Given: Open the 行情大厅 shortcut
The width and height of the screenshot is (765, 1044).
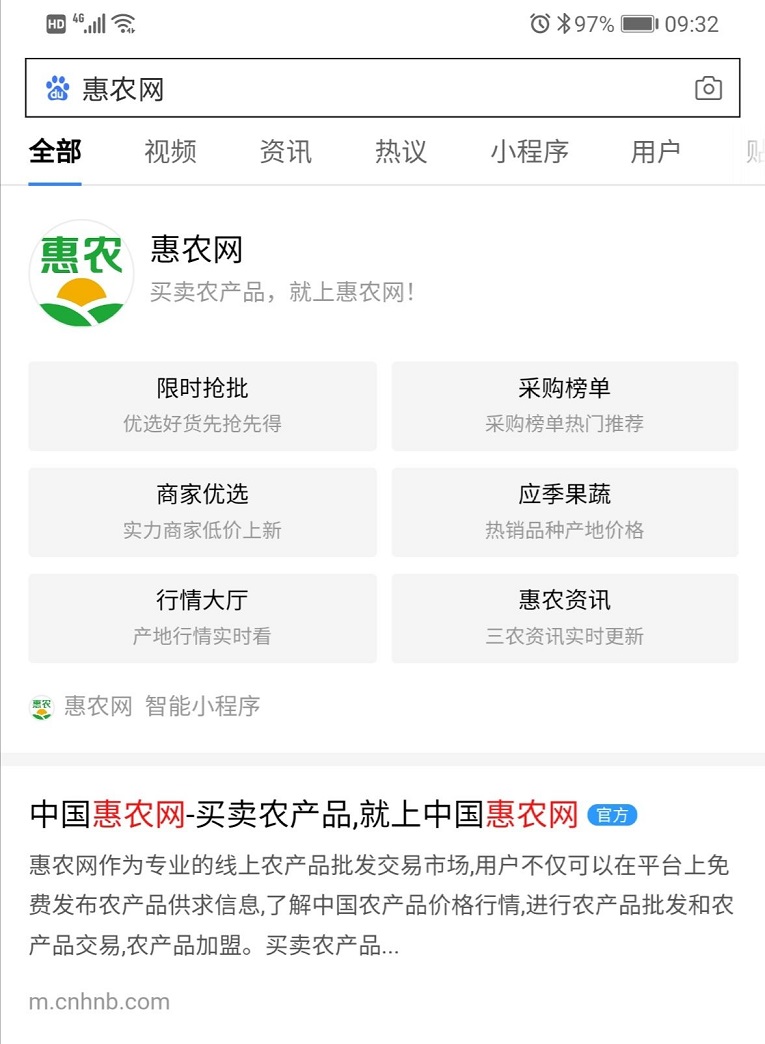Looking at the screenshot, I should [202, 618].
